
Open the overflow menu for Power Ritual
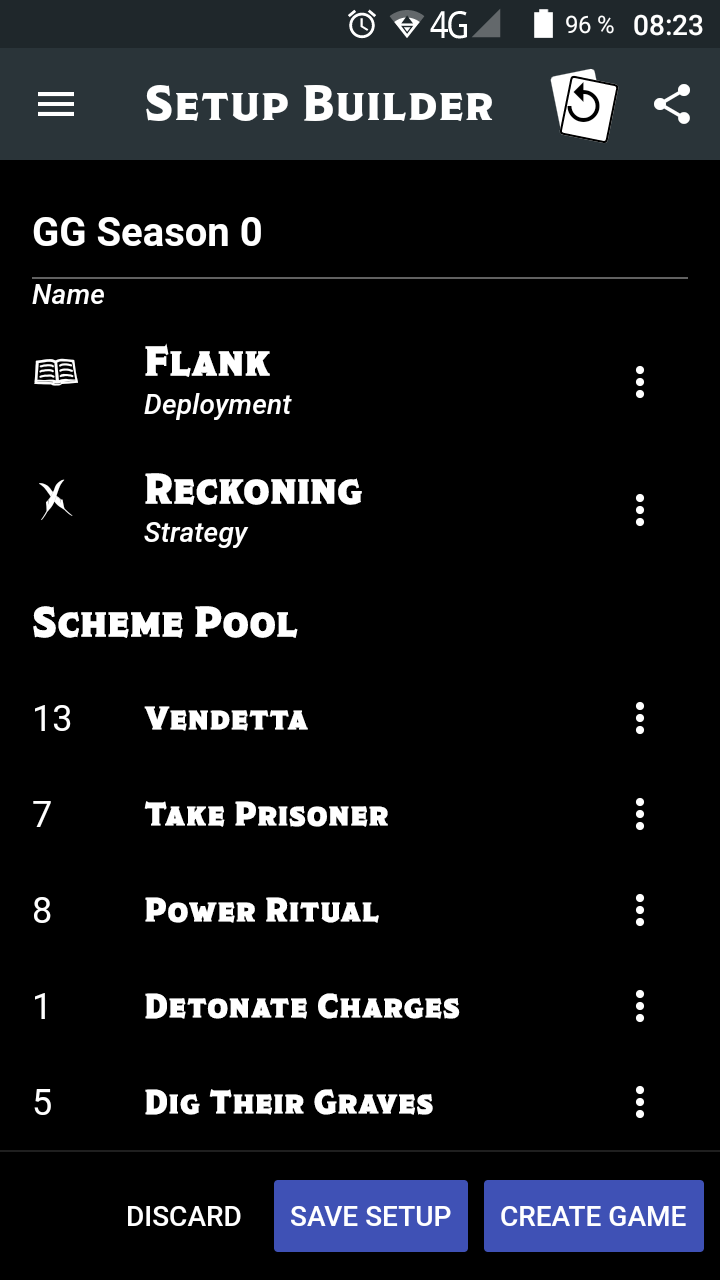pos(639,910)
